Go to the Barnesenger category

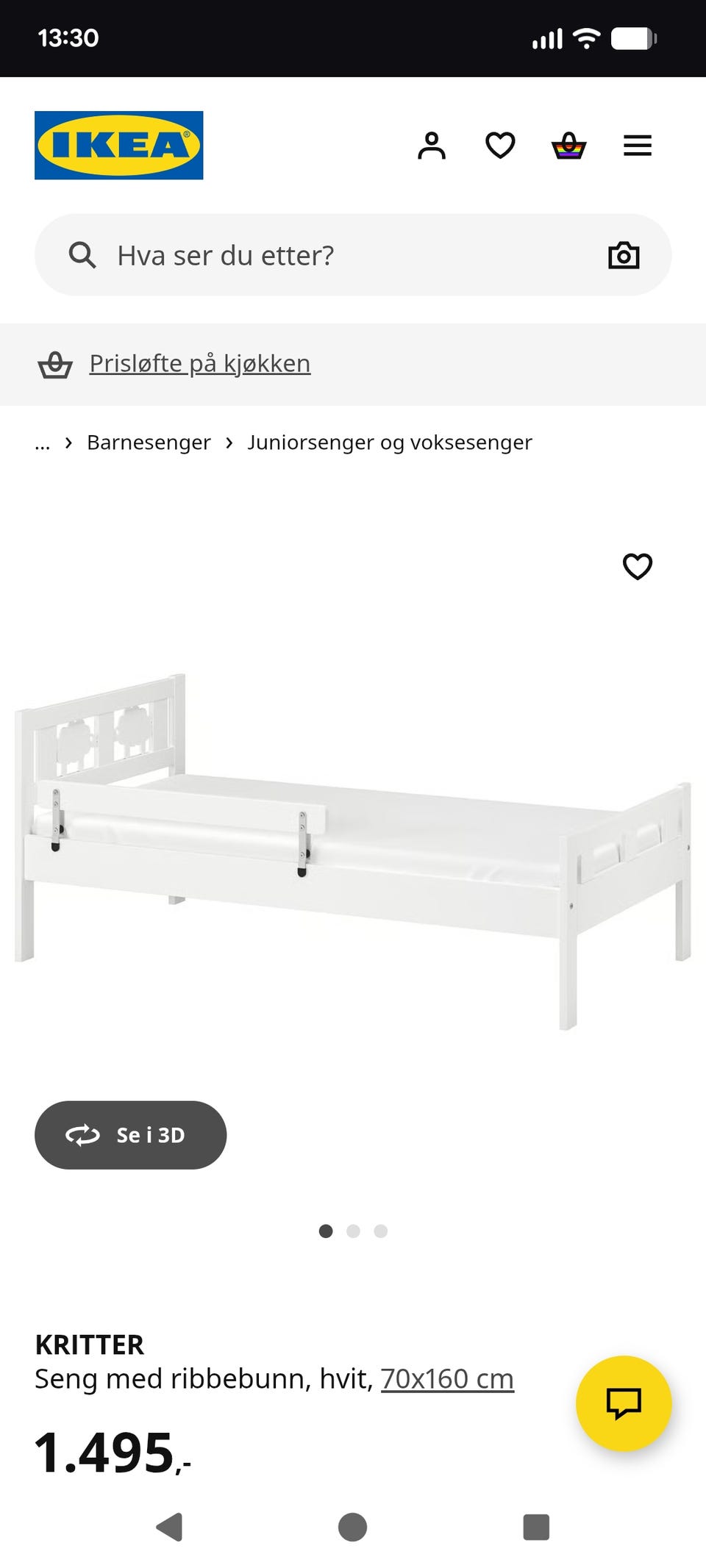pyautogui.click(x=149, y=442)
